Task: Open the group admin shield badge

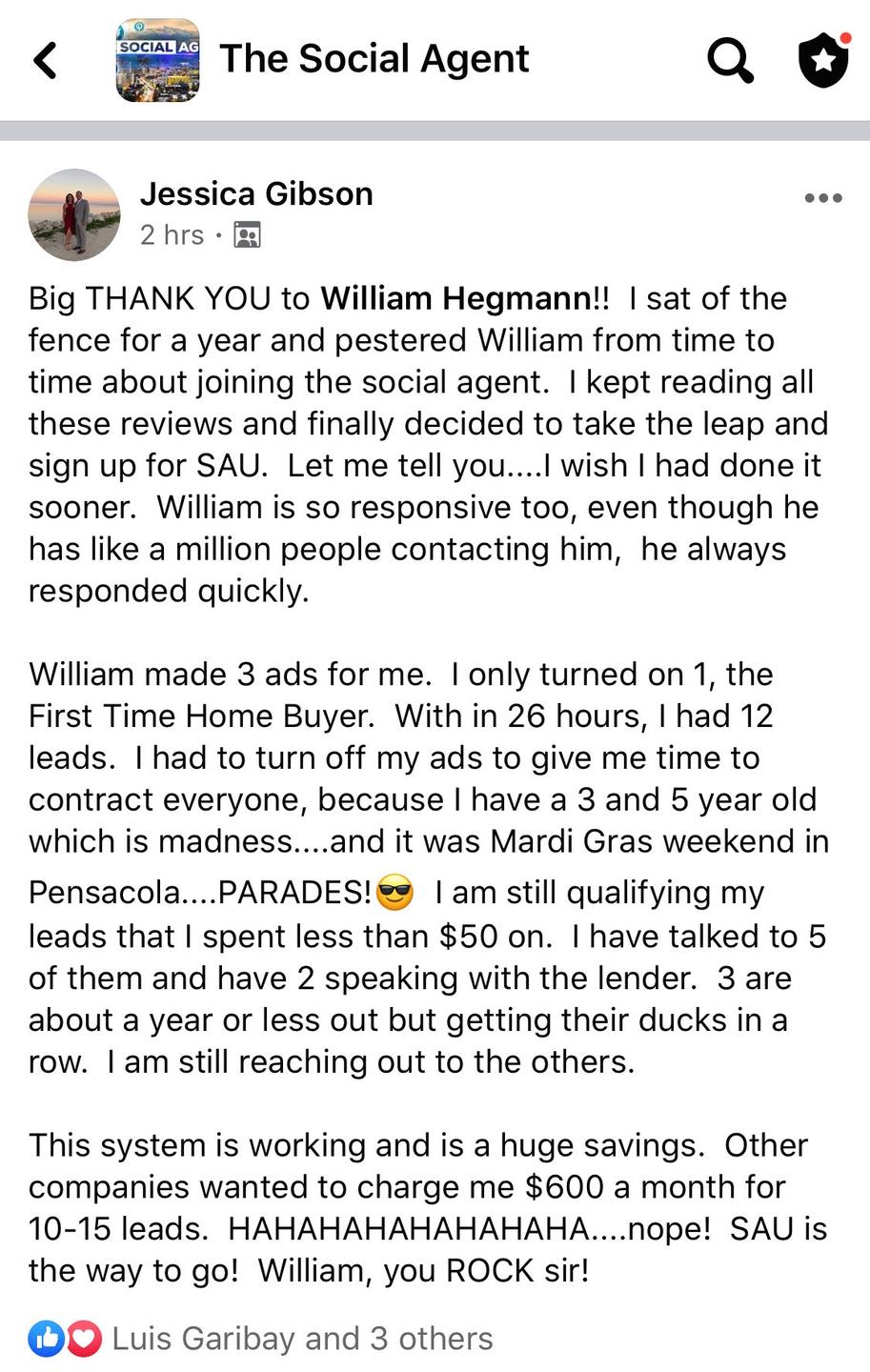Action: coord(822,60)
